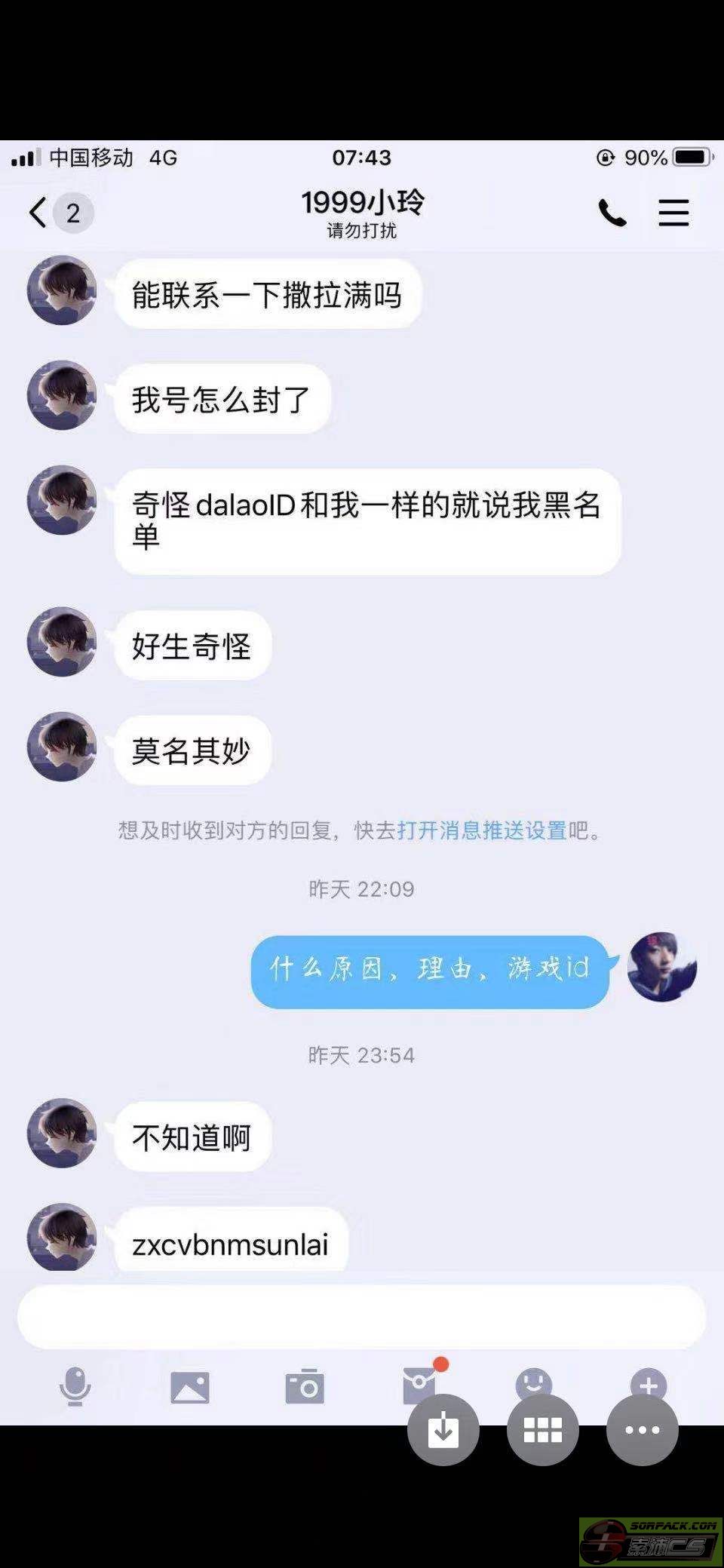Viewport: 724px width, 1568px height.
Task: Open the 打开消息推送设置 link
Action: pyautogui.click(x=482, y=830)
